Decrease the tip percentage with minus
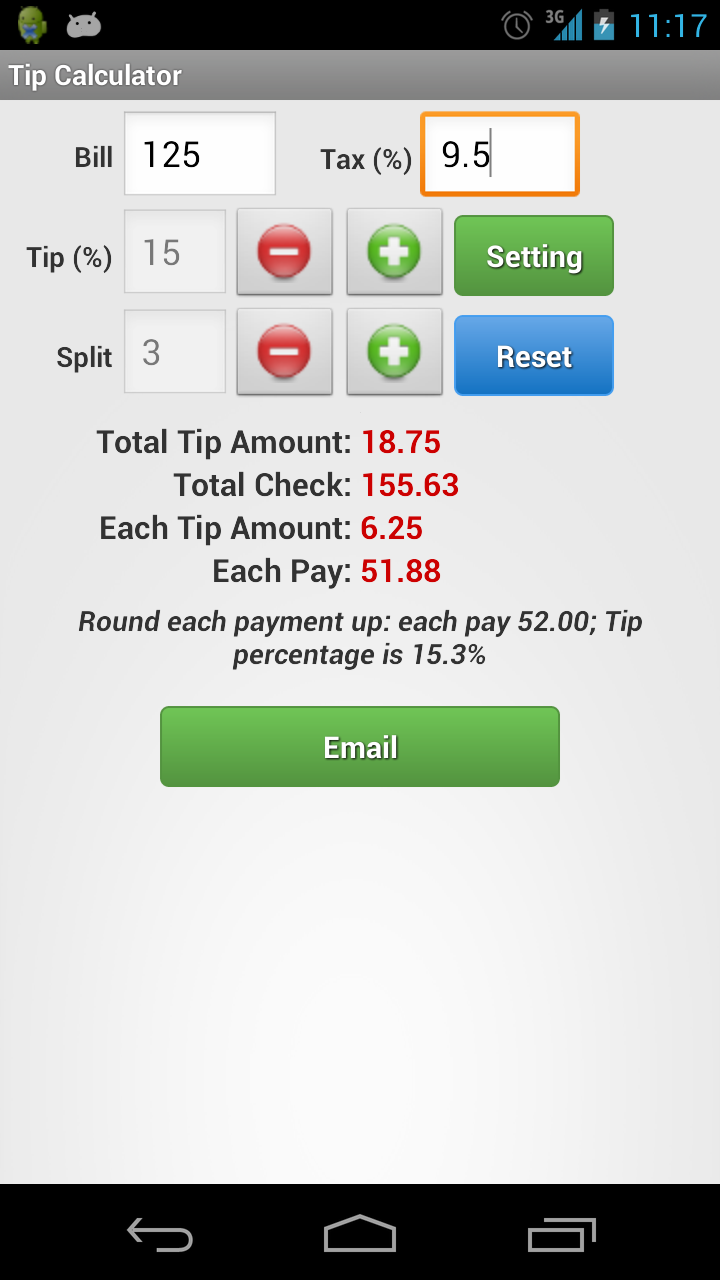The height and width of the screenshot is (1280, 720). (x=284, y=252)
